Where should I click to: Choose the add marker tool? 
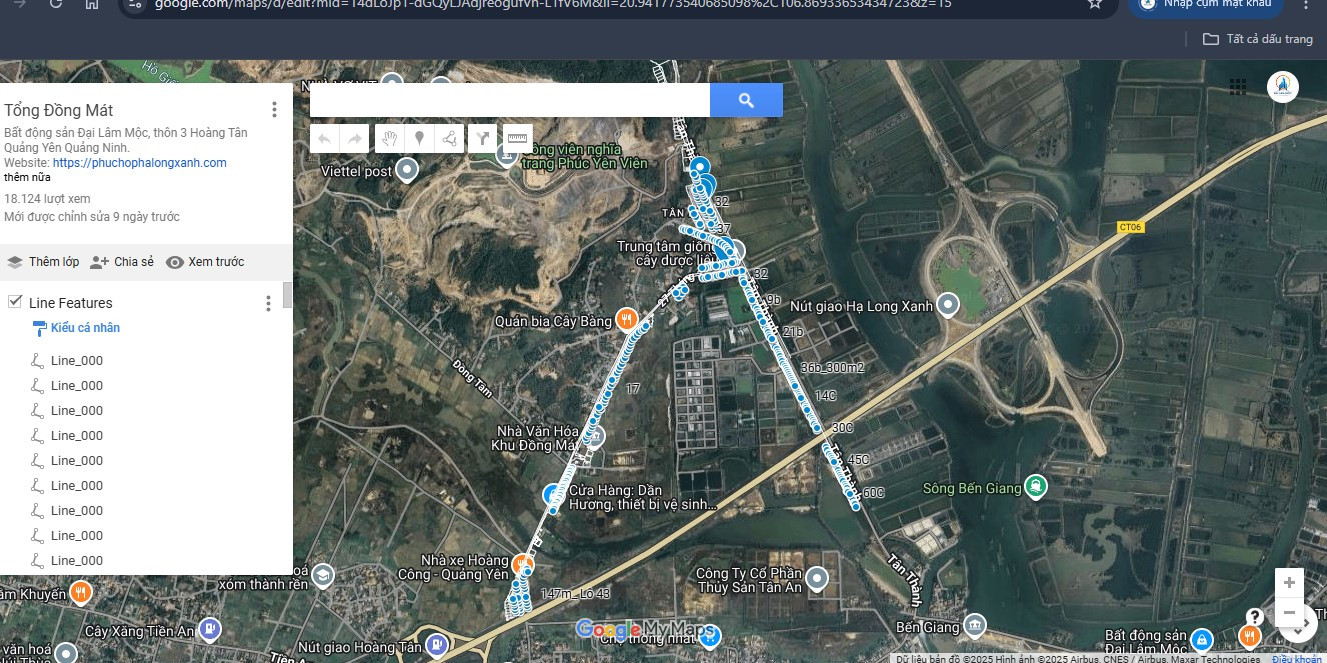click(419, 138)
